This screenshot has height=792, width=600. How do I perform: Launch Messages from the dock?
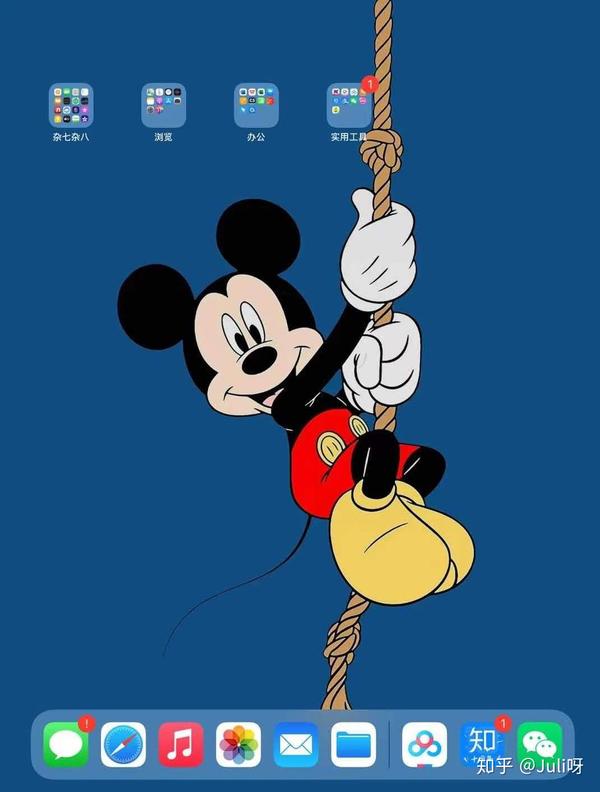(66, 745)
